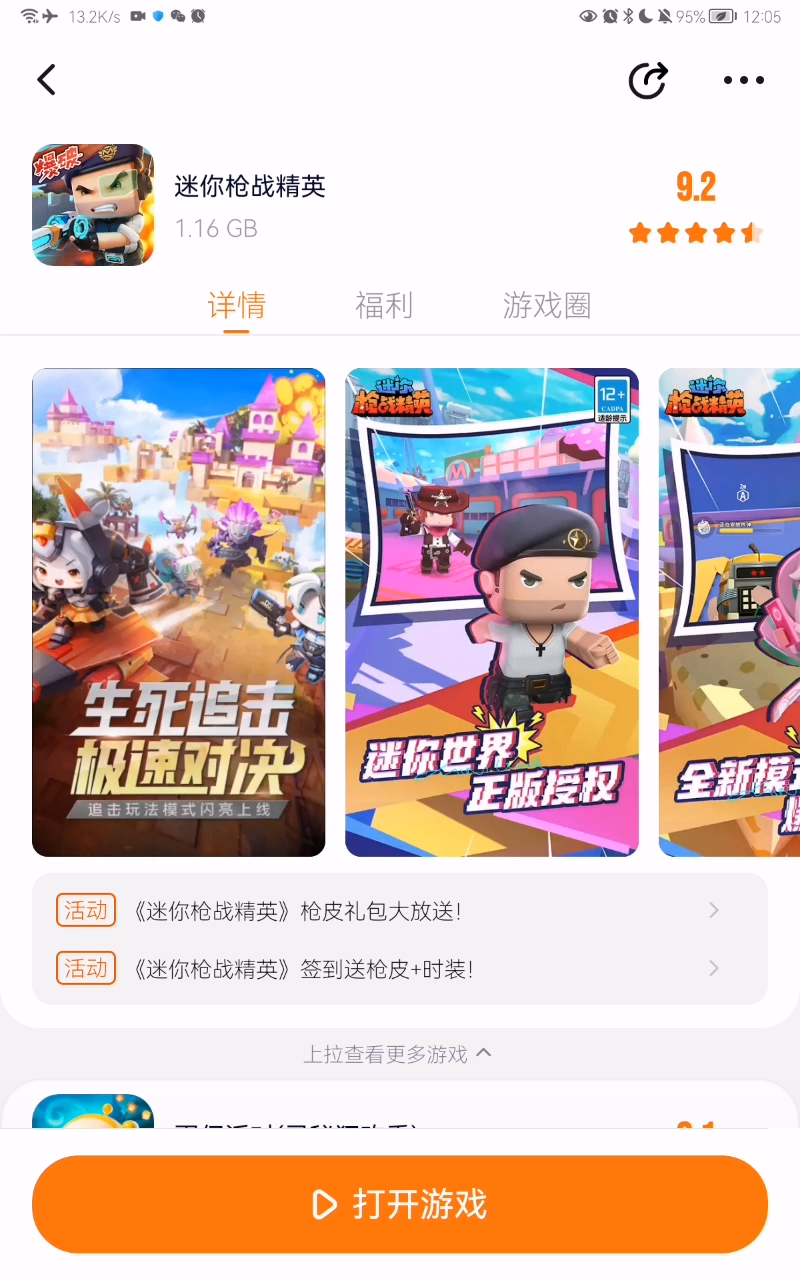Share this game page
The height and width of the screenshot is (1280, 800).
click(647, 80)
